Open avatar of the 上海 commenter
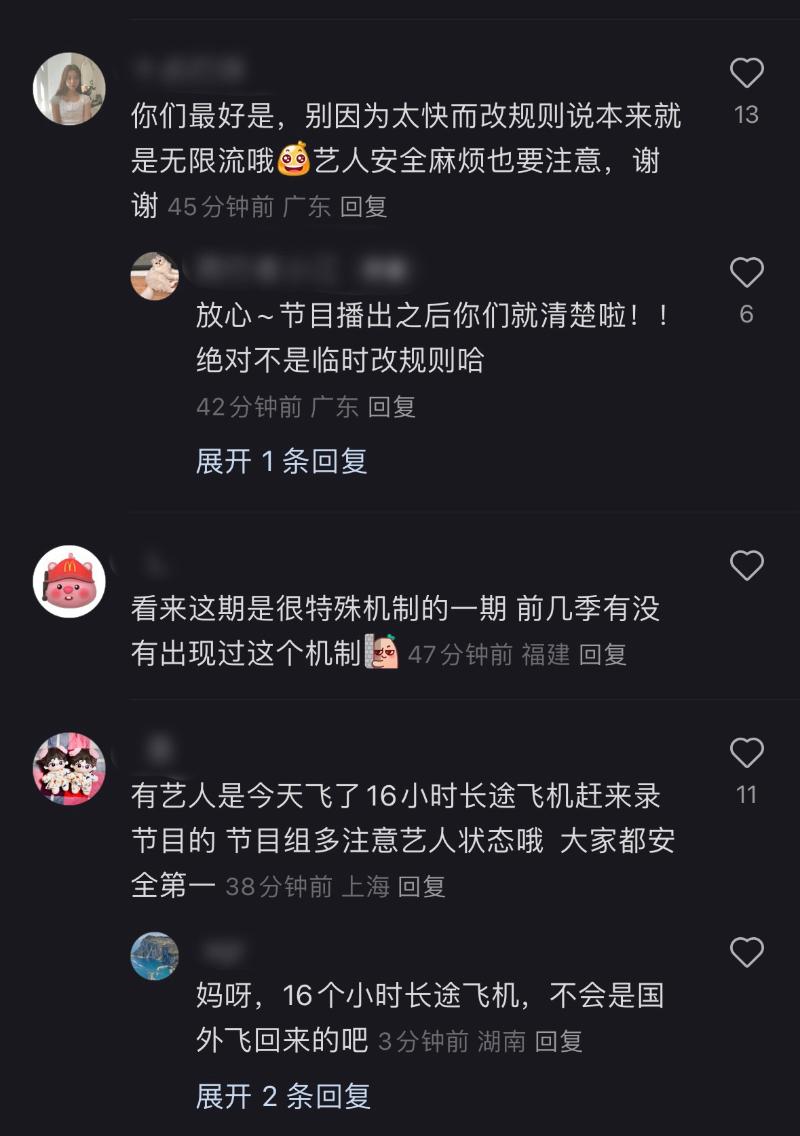Screen dimensions: 800x1136 point(69,768)
